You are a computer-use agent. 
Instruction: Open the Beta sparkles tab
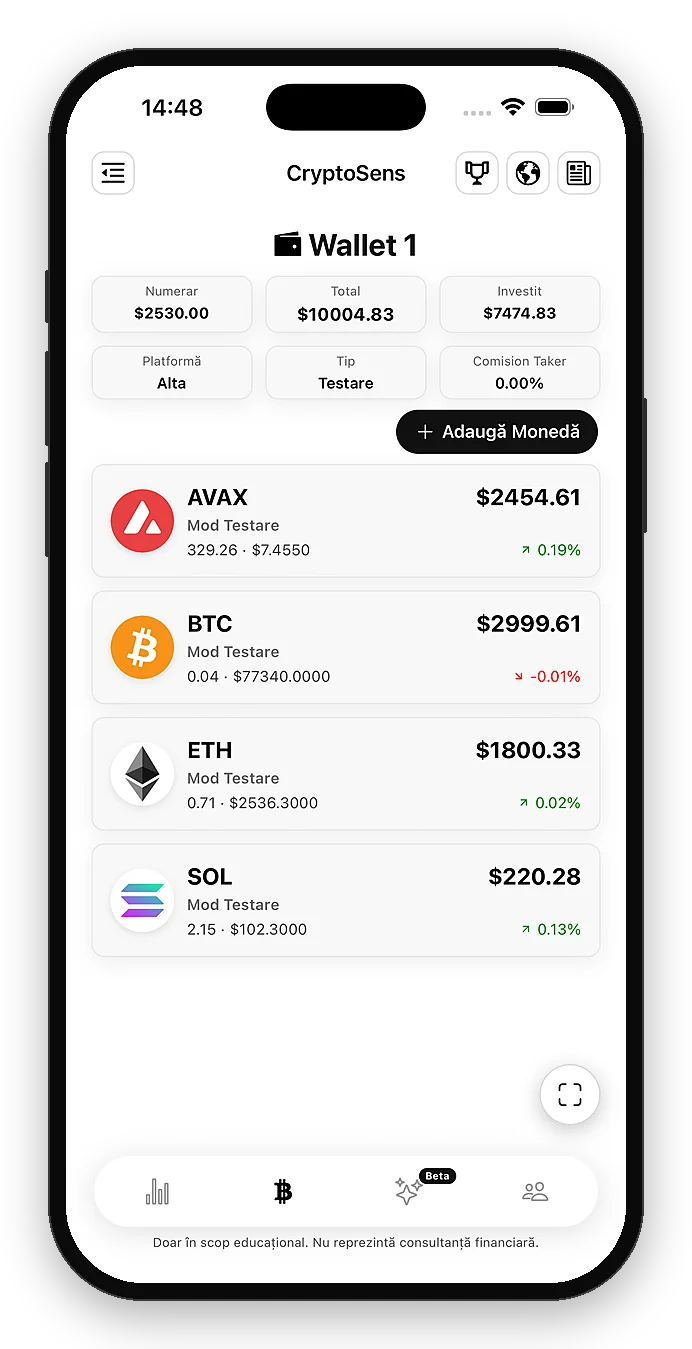pos(409,1191)
